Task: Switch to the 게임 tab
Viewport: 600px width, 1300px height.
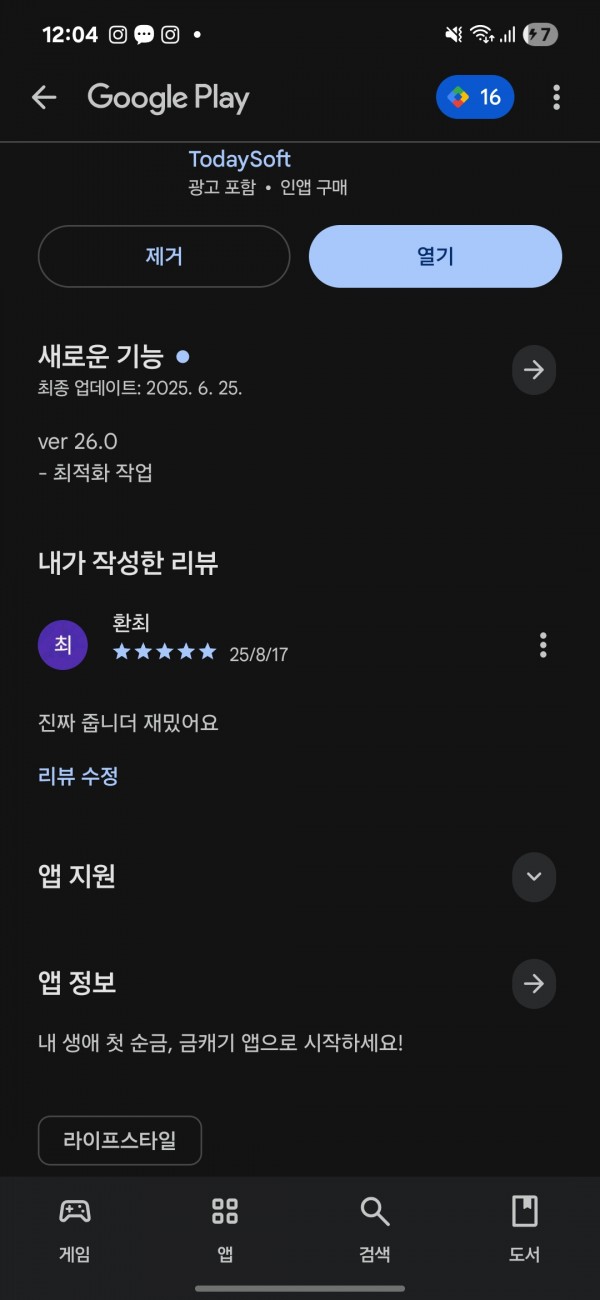Action: (x=75, y=1229)
